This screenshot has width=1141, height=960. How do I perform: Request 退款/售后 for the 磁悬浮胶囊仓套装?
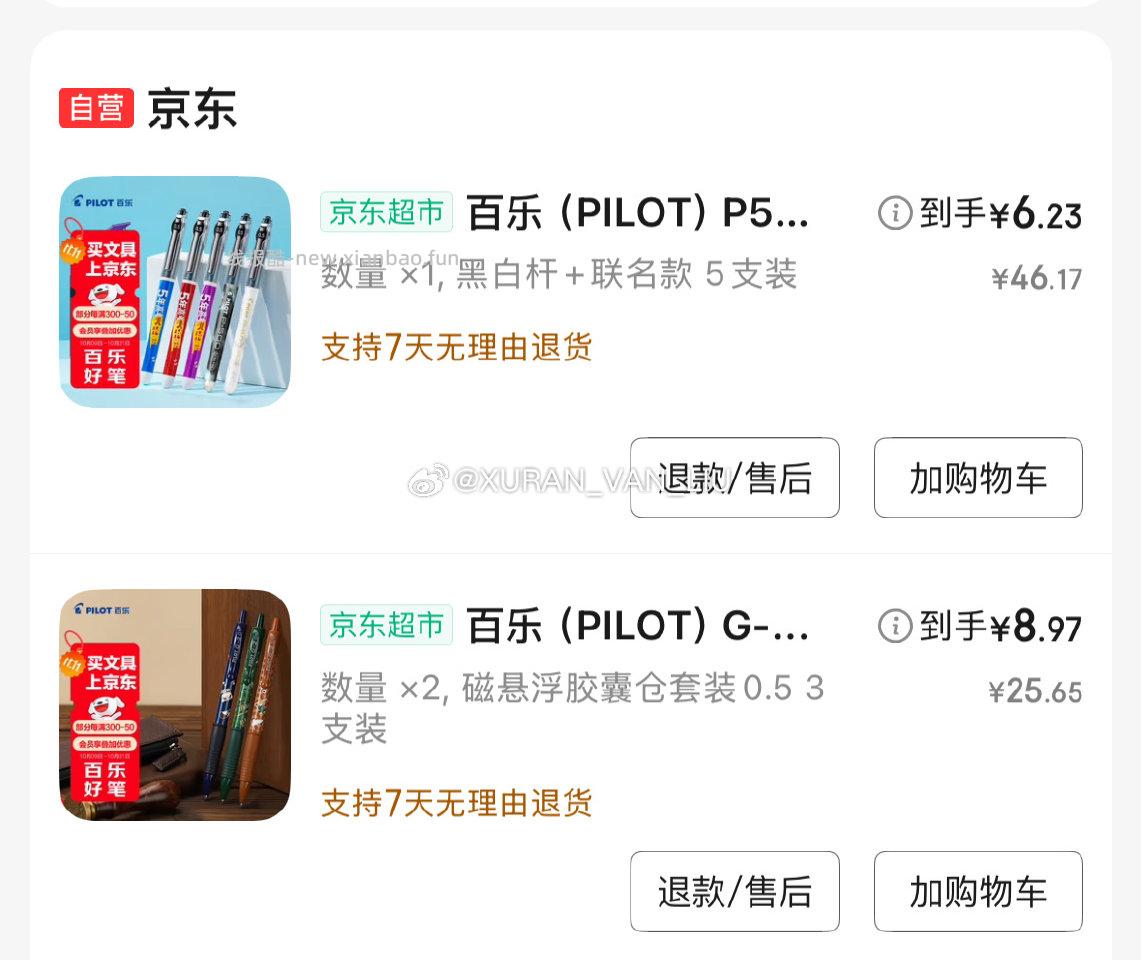734,891
